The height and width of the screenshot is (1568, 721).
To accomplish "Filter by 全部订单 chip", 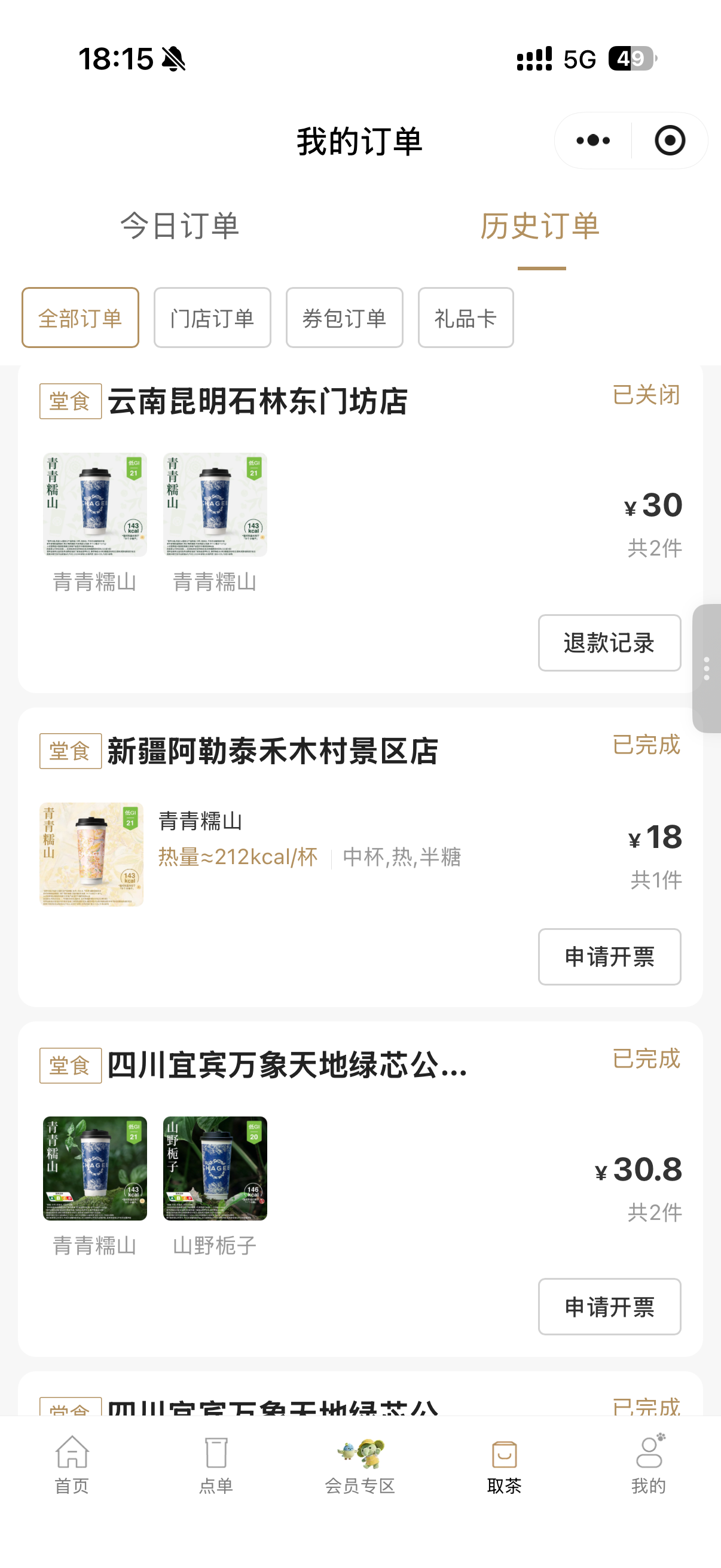I will [x=80, y=318].
